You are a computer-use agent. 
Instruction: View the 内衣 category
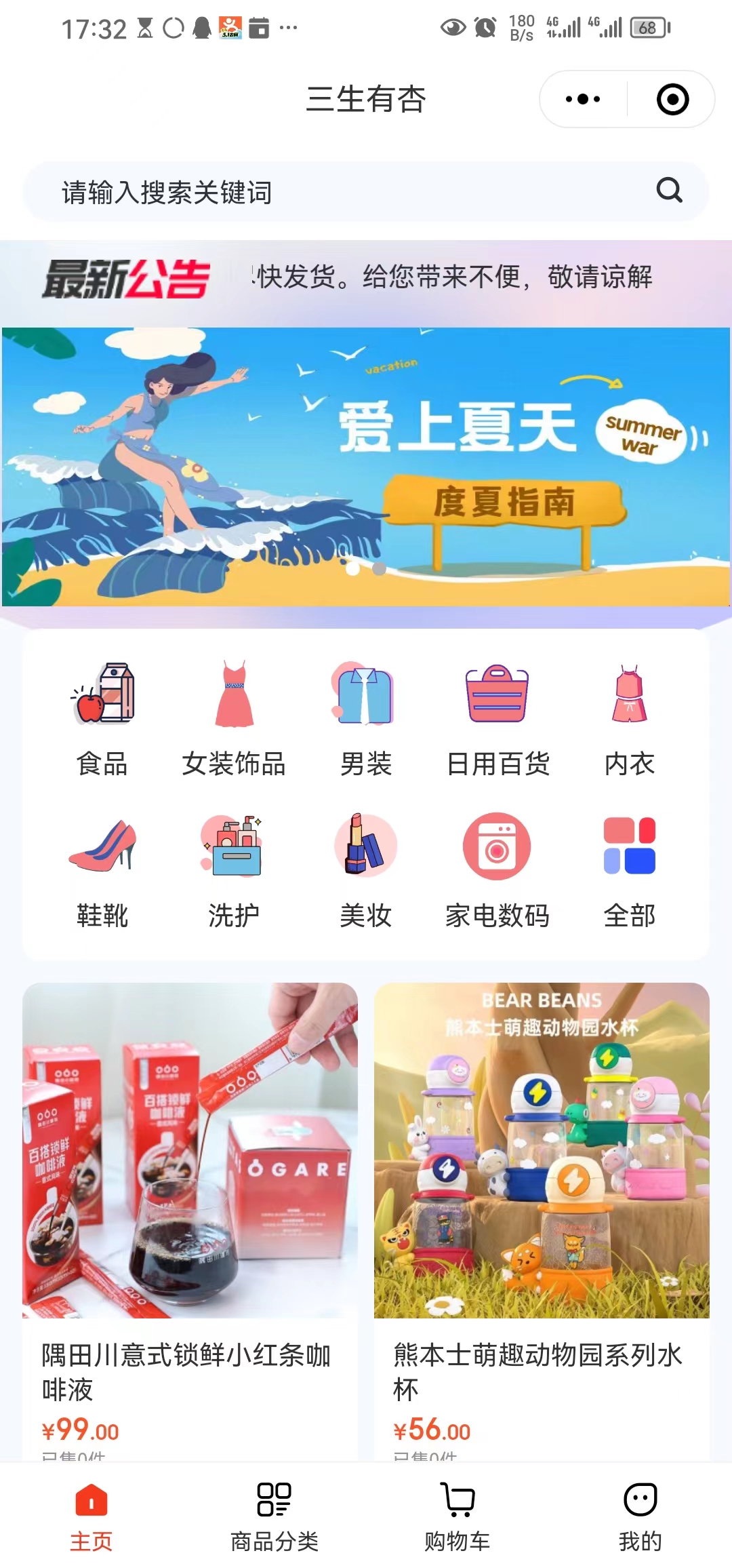629,720
